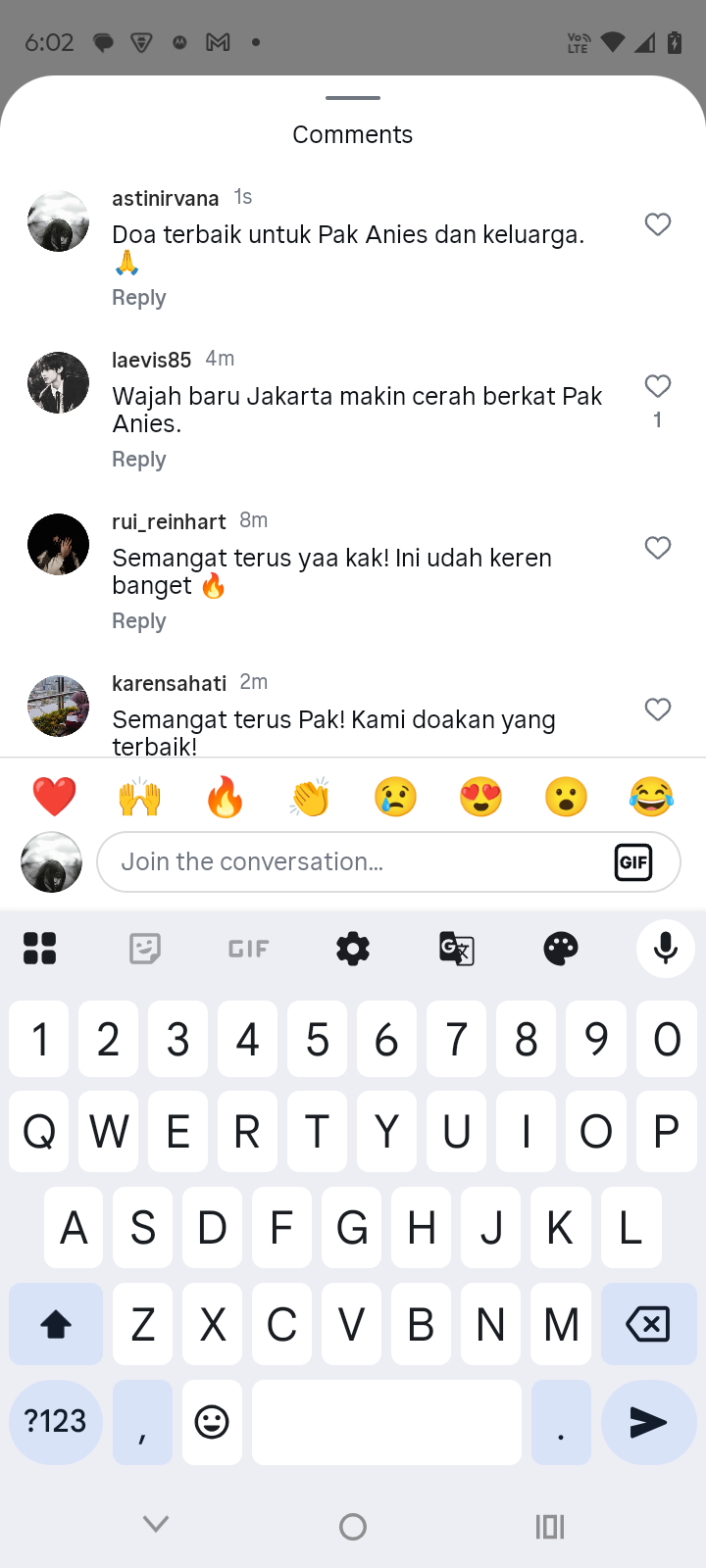Screen dimensions: 706x1568
Task: Open rui_reinhart's profile picture
Action: [x=59, y=544]
